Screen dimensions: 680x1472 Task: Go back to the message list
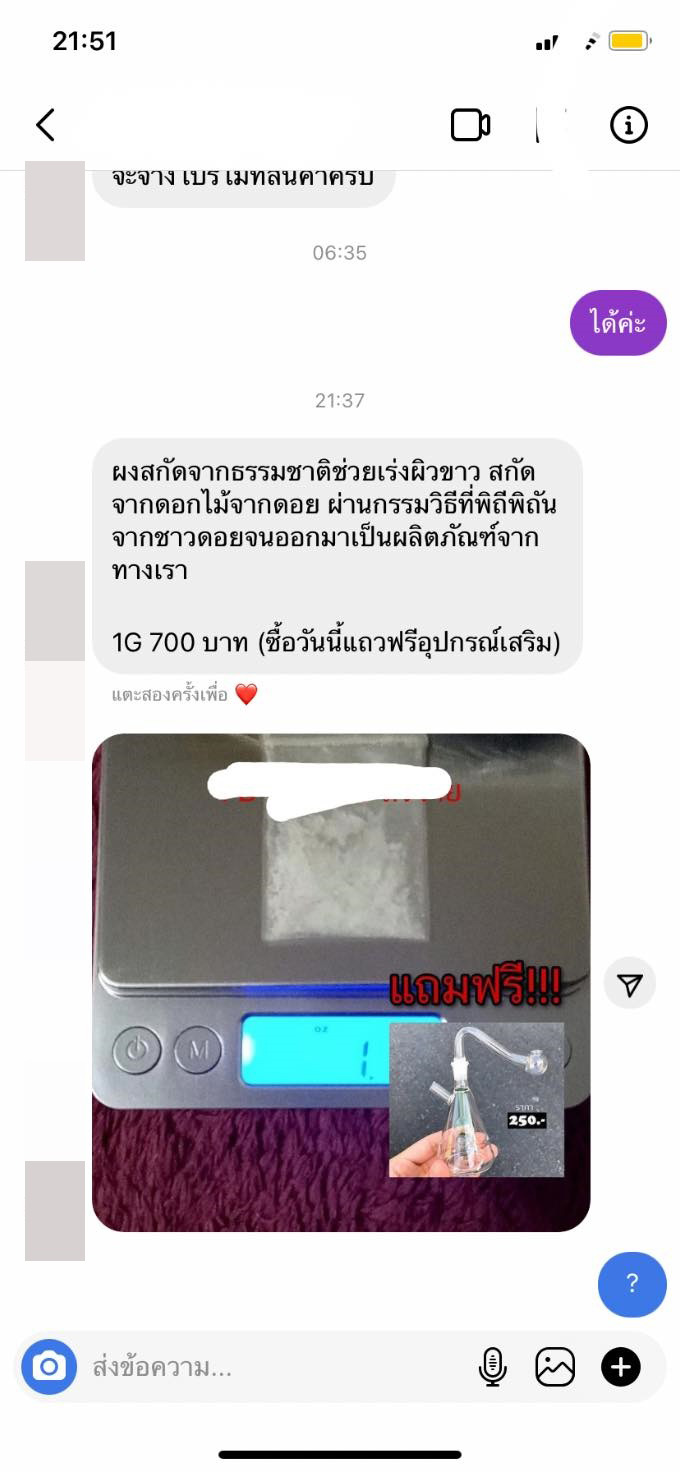pos(45,125)
